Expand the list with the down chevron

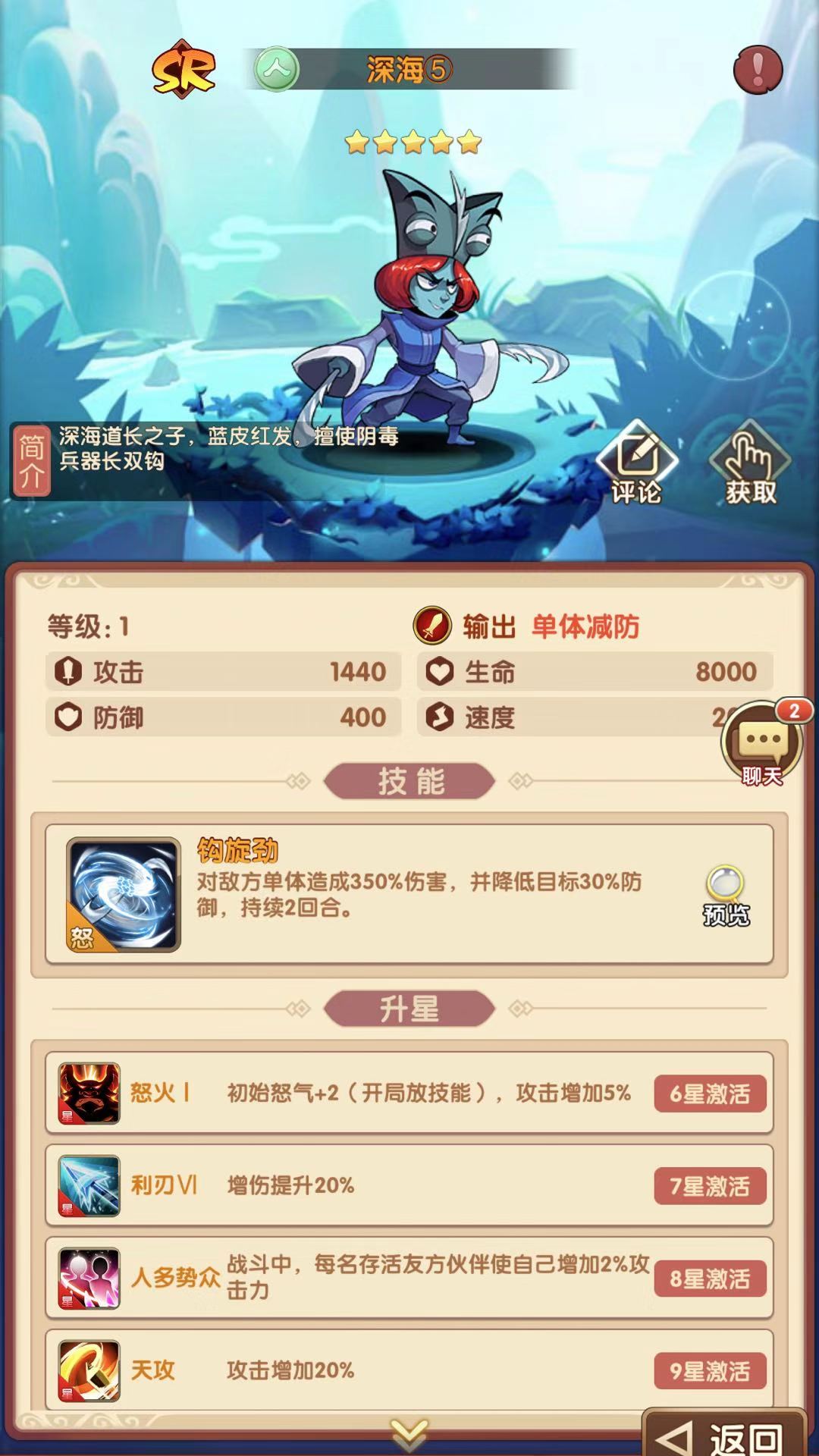[409, 1432]
